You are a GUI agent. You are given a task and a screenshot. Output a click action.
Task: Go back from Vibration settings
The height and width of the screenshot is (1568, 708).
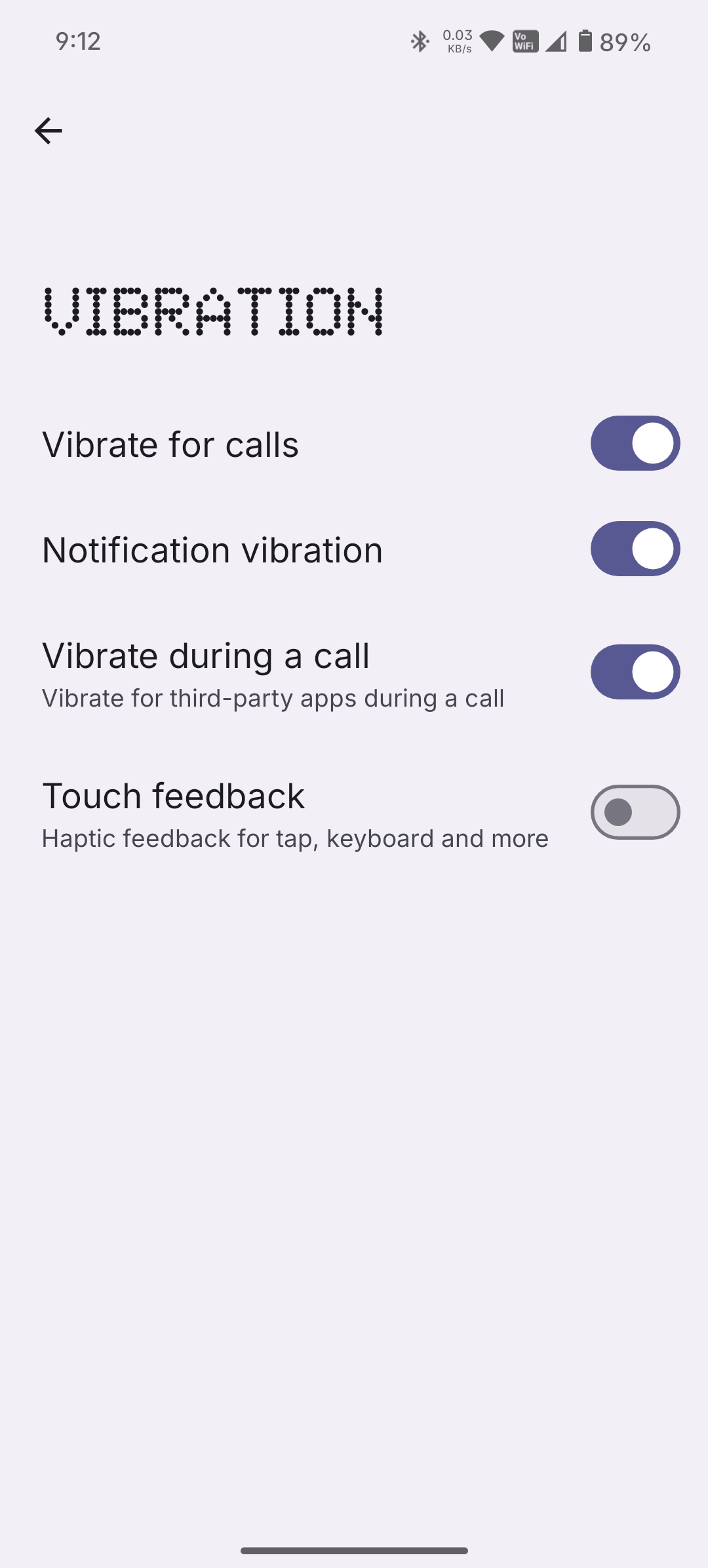[x=48, y=131]
